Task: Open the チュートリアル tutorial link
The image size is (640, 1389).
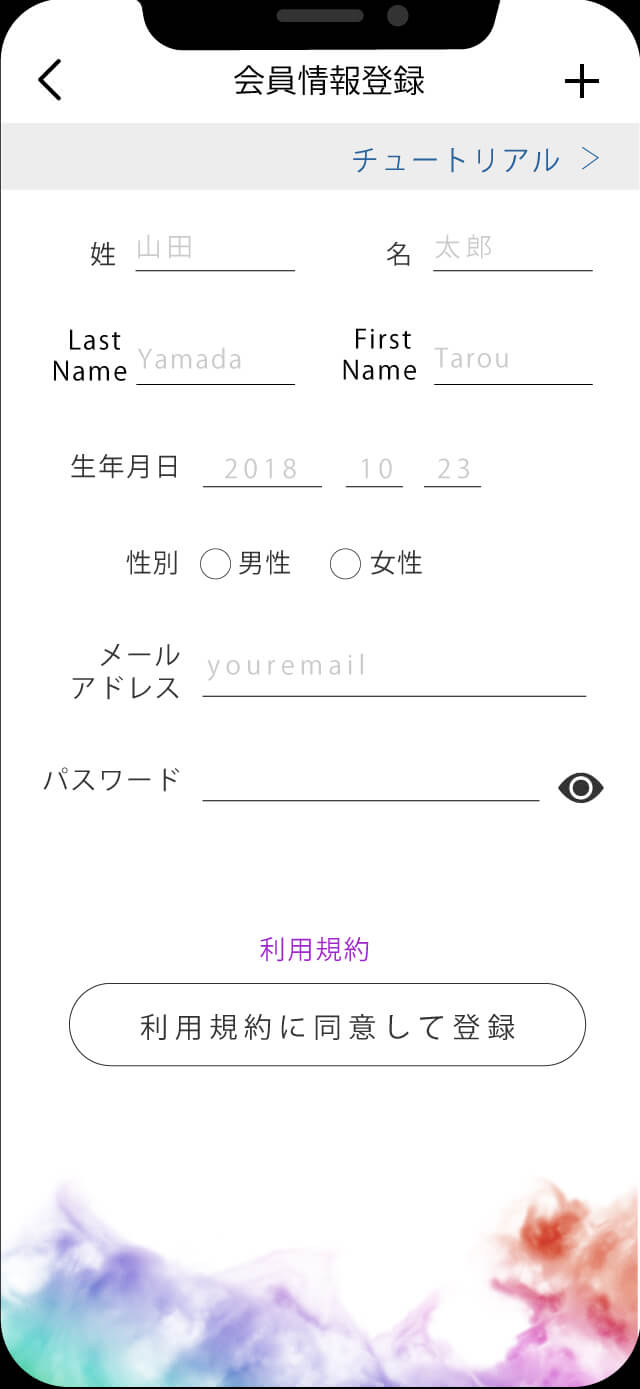Action: (476, 159)
